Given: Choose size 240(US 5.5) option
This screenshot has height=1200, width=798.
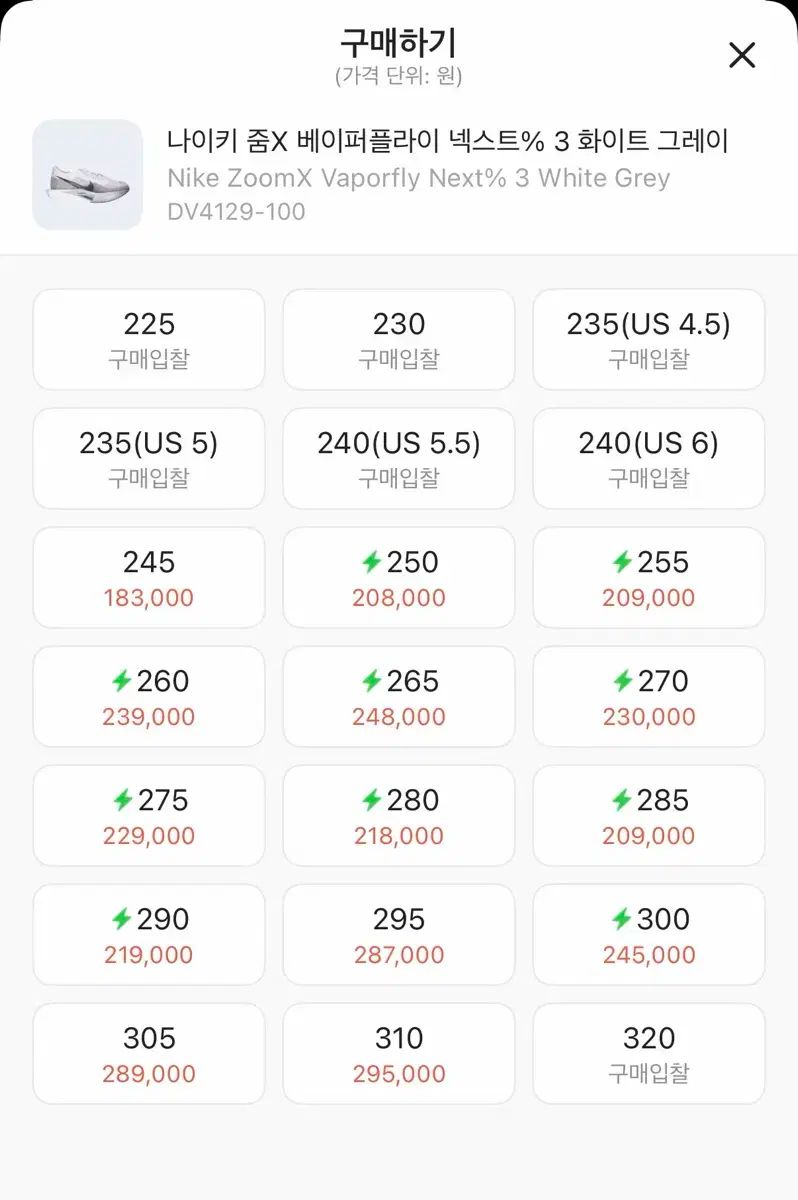Looking at the screenshot, I should (x=399, y=459).
